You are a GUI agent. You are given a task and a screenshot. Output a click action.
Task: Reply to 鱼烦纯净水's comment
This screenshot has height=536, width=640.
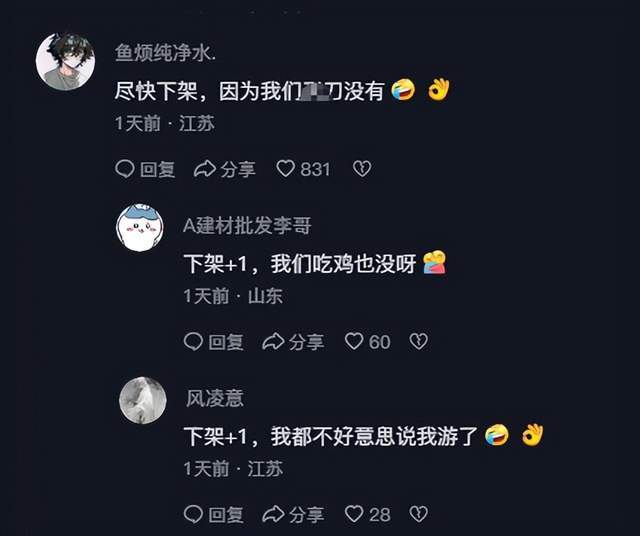(x=145, y=169)
